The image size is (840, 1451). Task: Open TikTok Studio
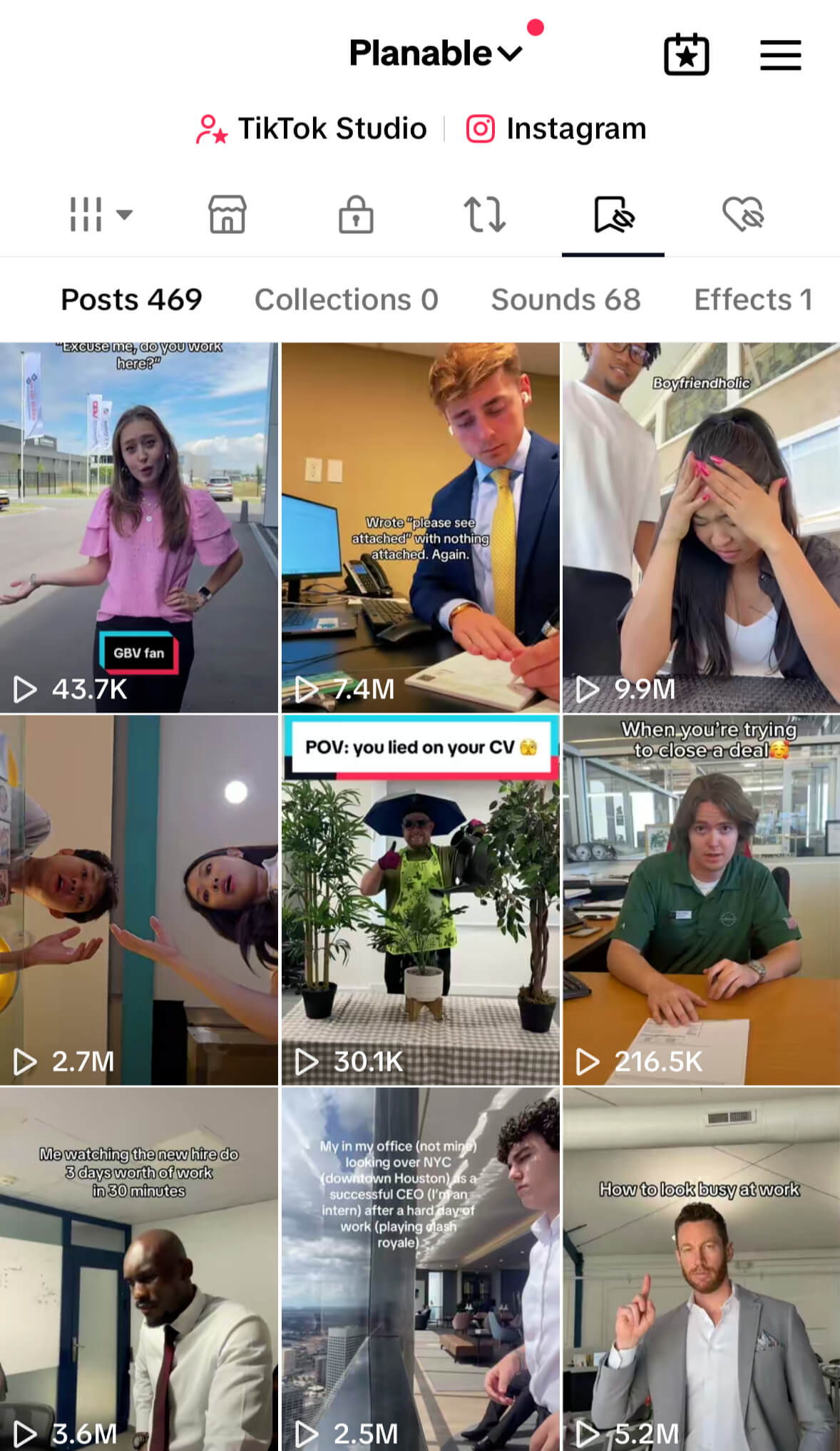pyautogui.click(x=312, y=129)
